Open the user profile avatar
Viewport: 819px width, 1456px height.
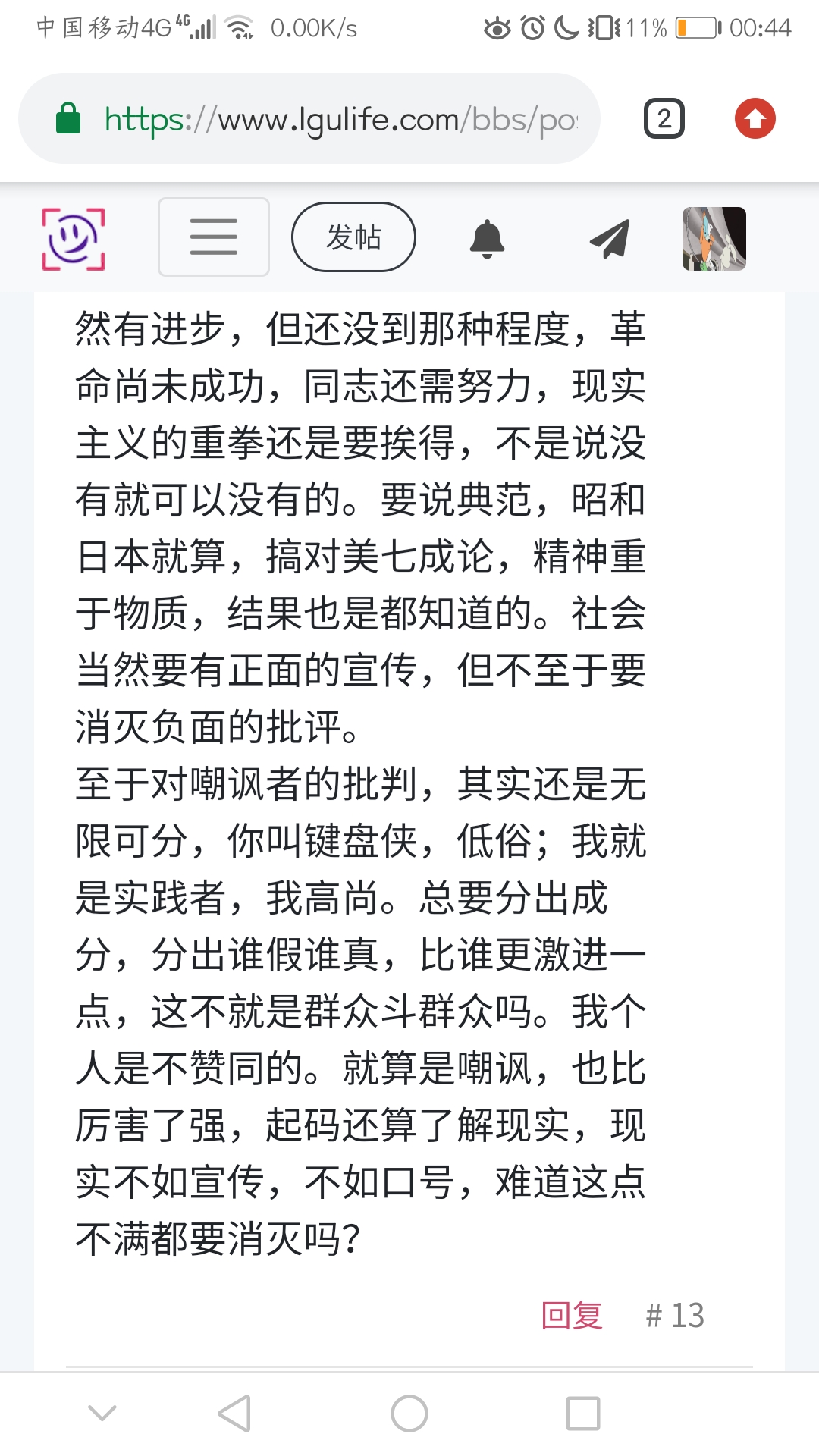(714, 239)
